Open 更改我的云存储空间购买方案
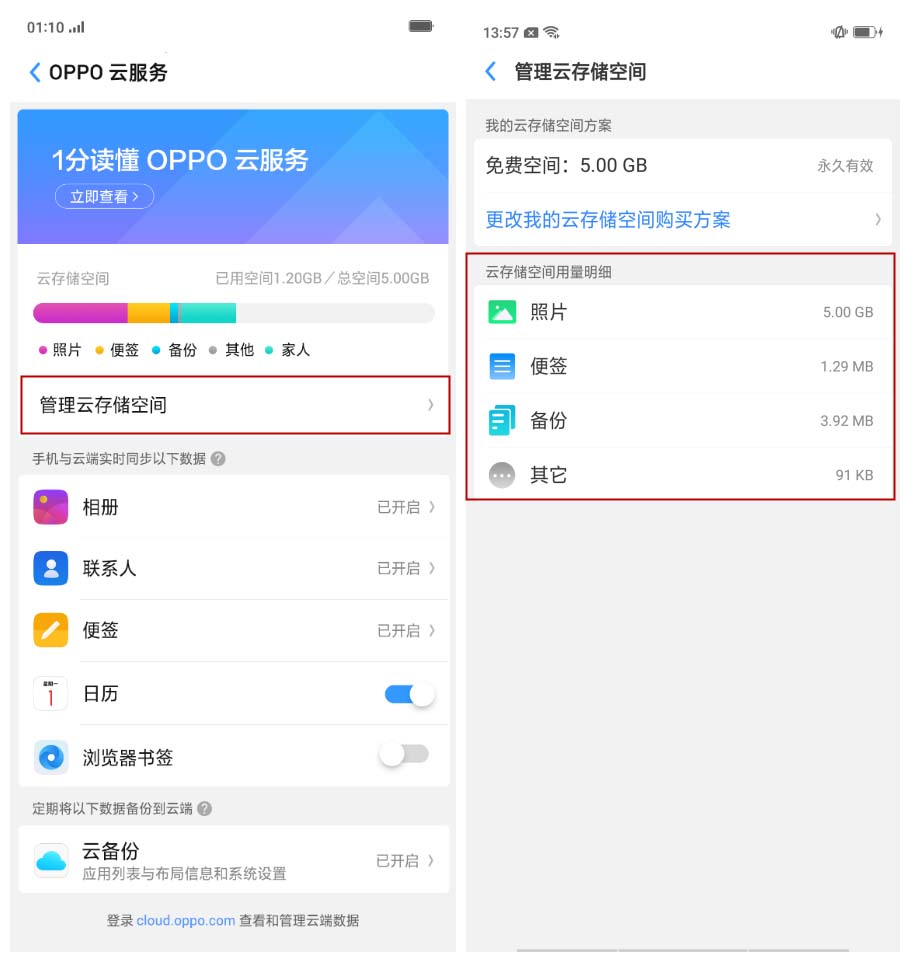The image size is (910, 962). (682, 220)
